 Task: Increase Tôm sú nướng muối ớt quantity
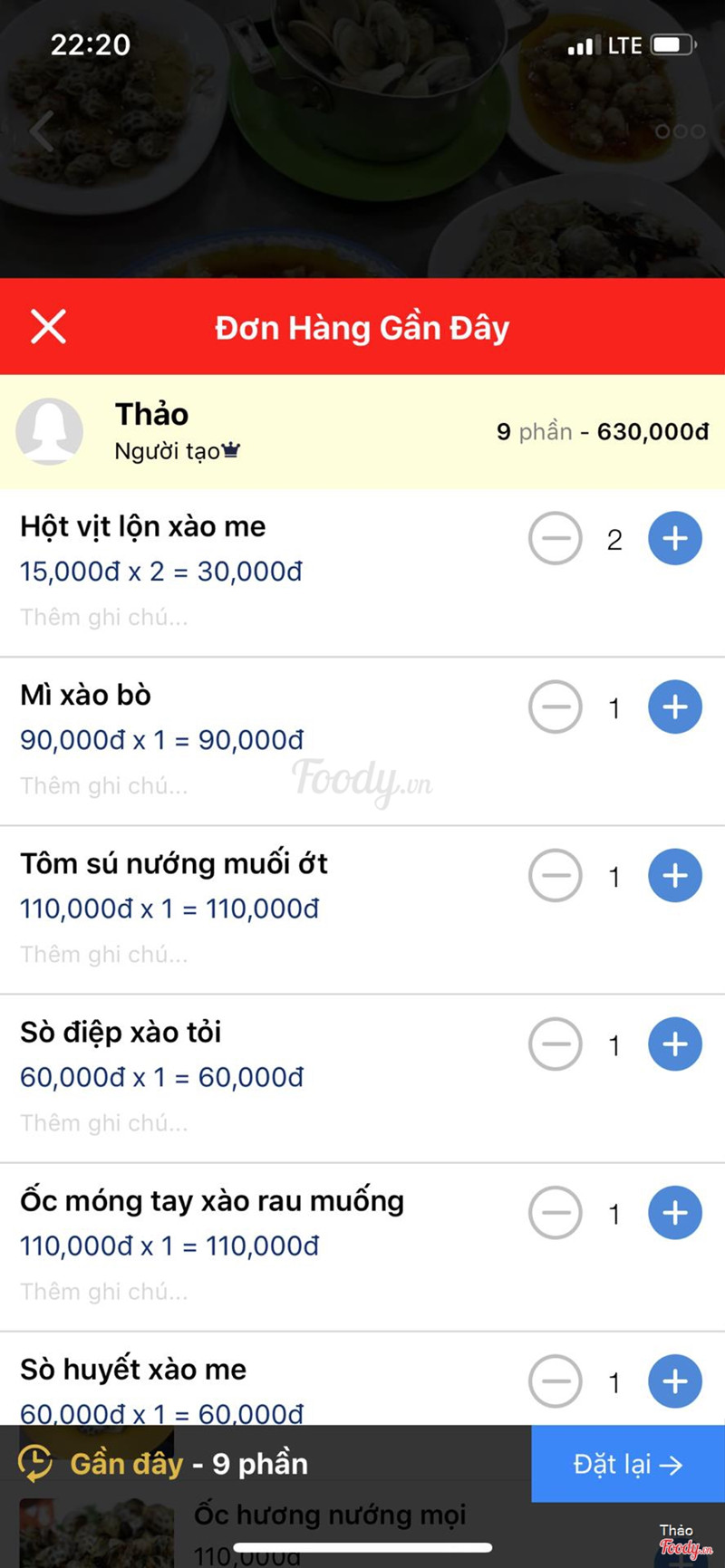674,875
